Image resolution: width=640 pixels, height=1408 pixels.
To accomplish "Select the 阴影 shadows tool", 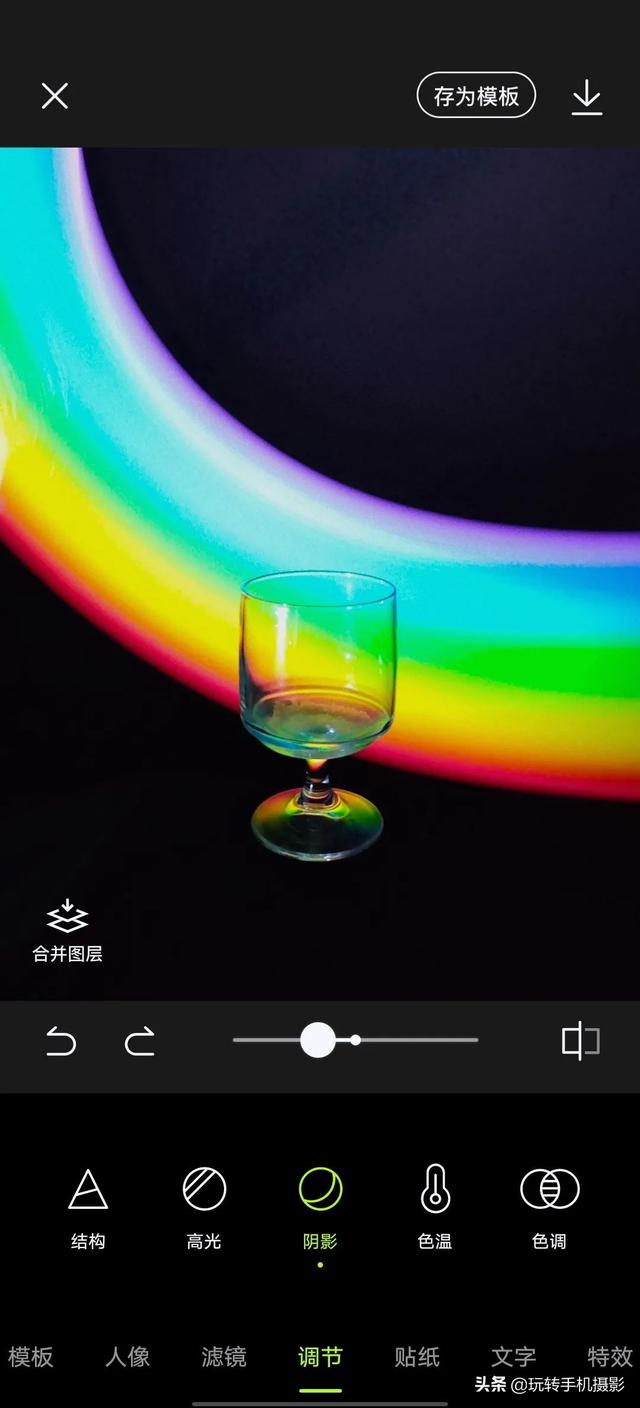I will [x=320, y=1207].
